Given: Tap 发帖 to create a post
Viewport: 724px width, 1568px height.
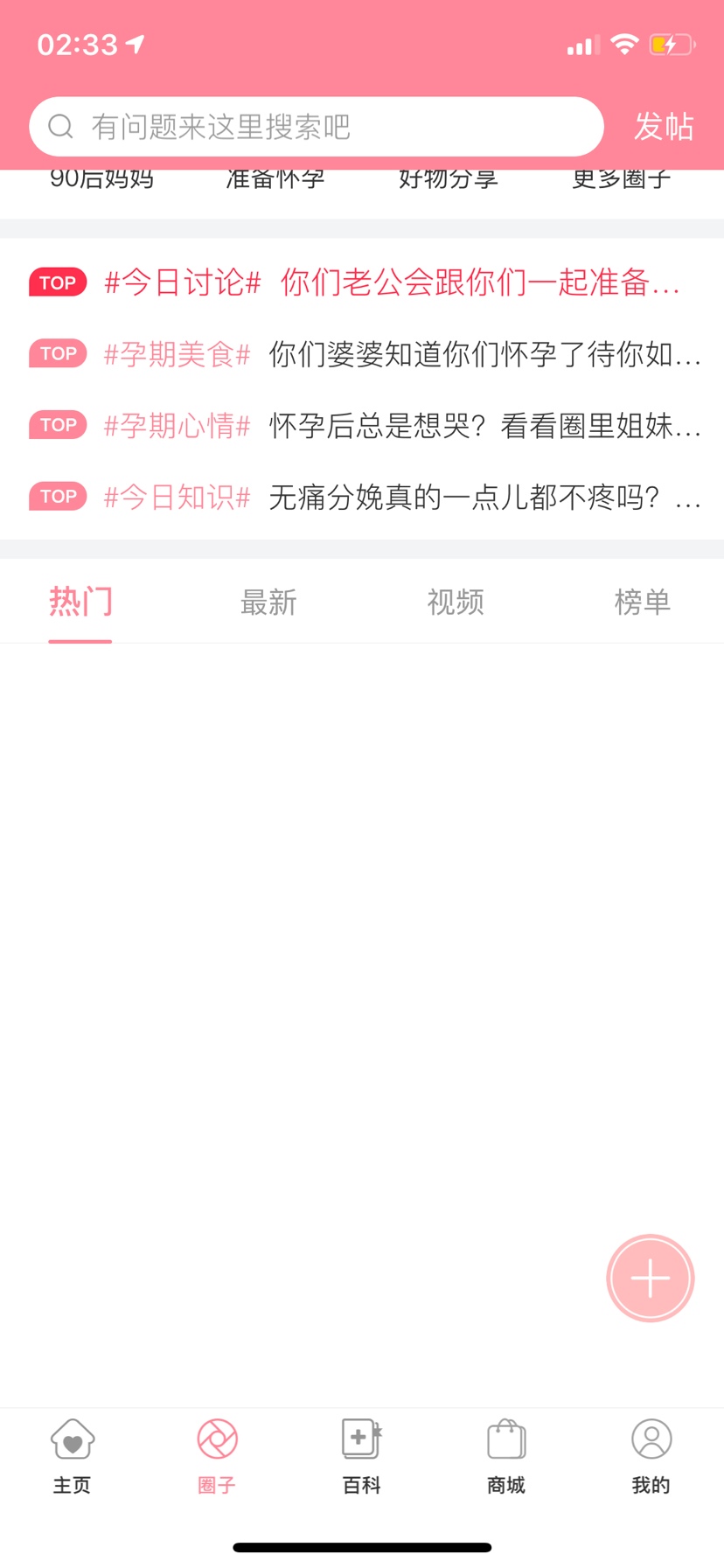Looking at the screenshot, I should [663, 127].
